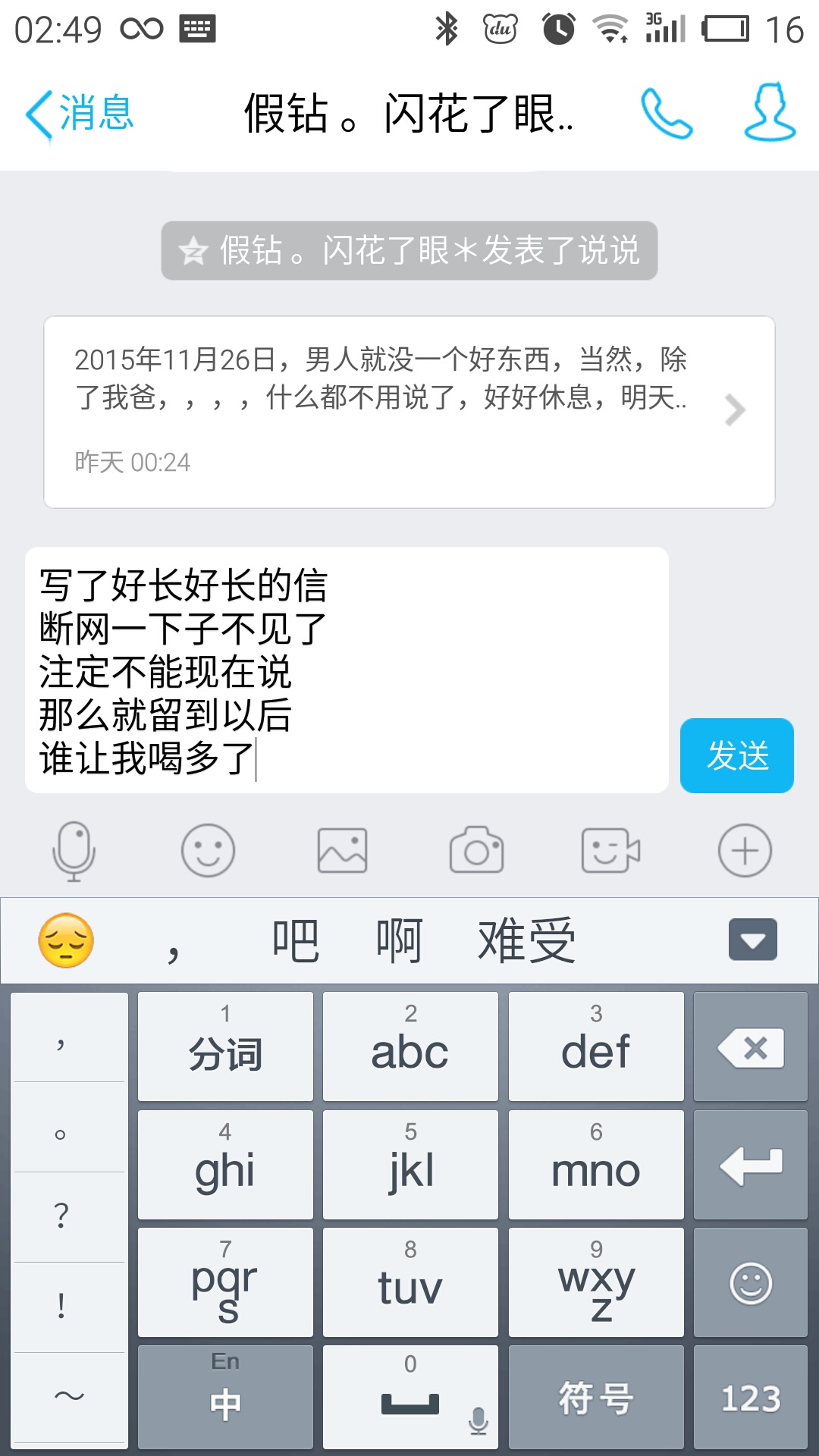Tap the 假钻。闪花了眼＊发表了说说 notice
This screenshot has height=1456, width=819.
coord(409,252)
